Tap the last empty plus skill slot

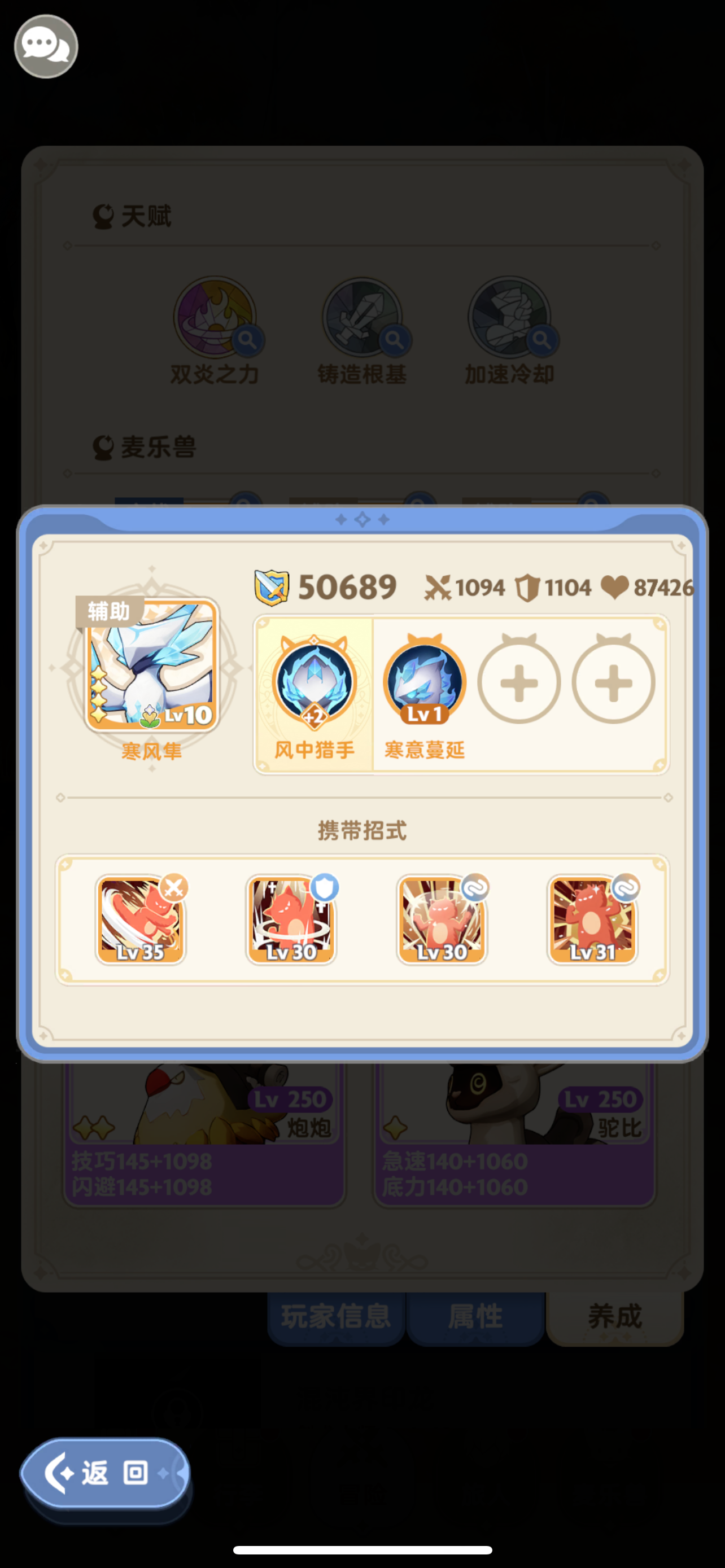tap(613, 683)
